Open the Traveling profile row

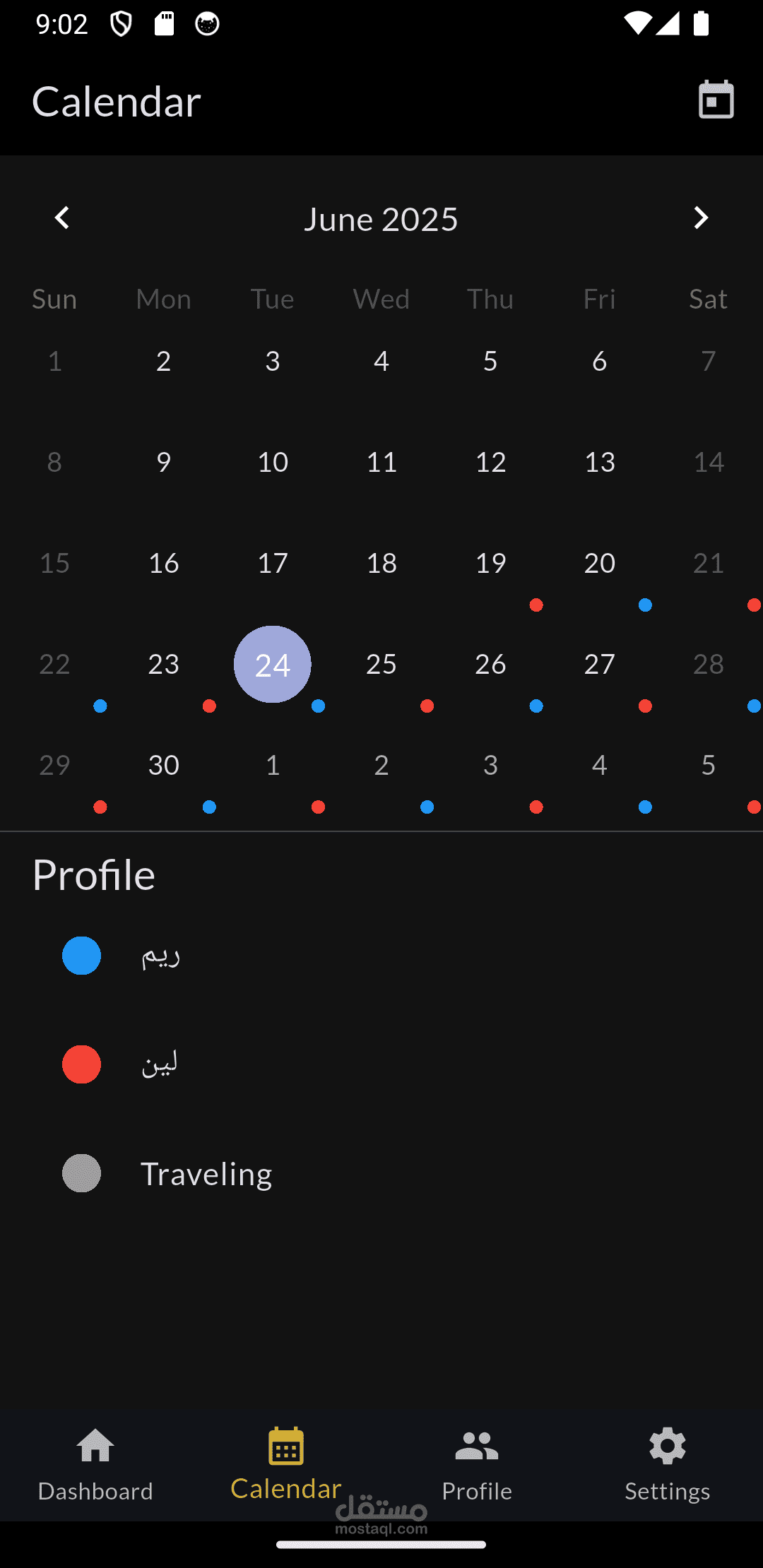pos(381,1173)
